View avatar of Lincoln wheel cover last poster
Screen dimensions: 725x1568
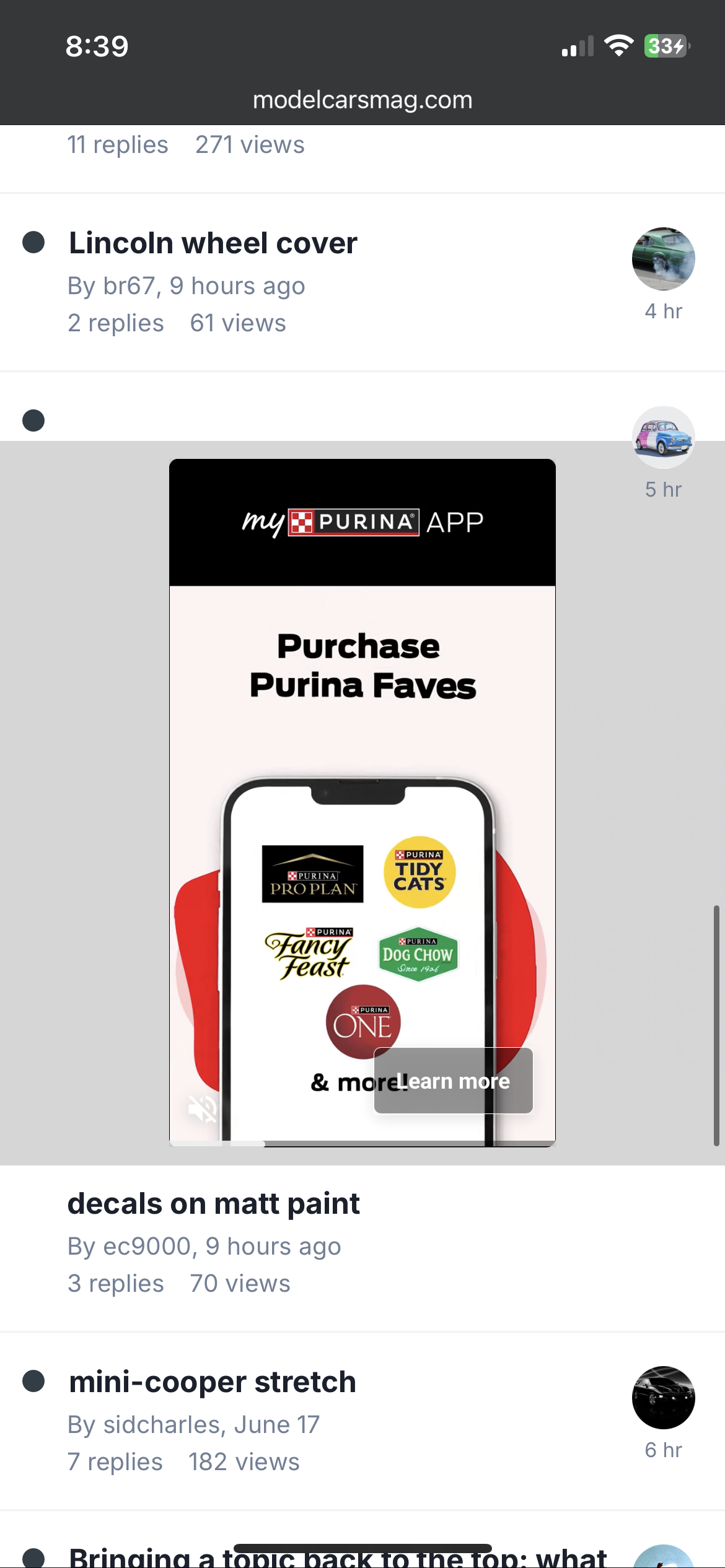coord(663,259)
